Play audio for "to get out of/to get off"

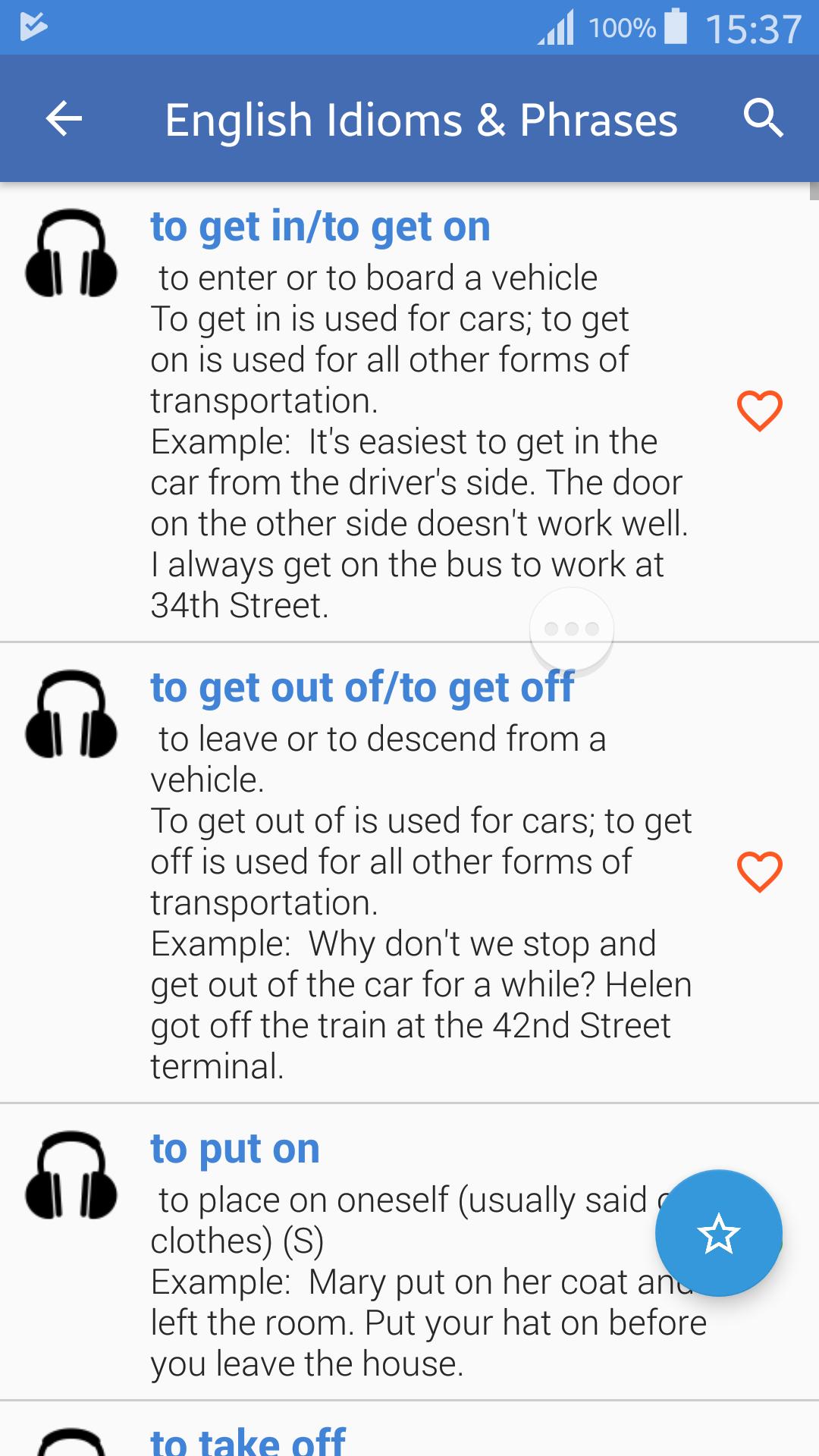tap(71, 714)
